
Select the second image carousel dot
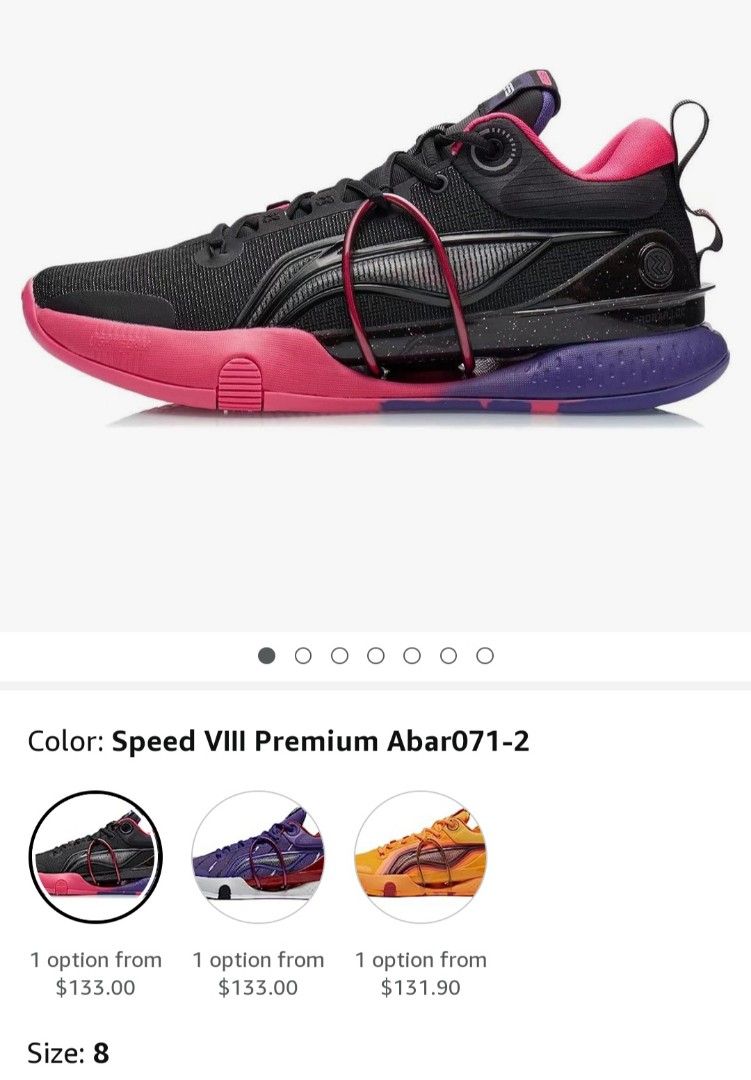point(302,655)
